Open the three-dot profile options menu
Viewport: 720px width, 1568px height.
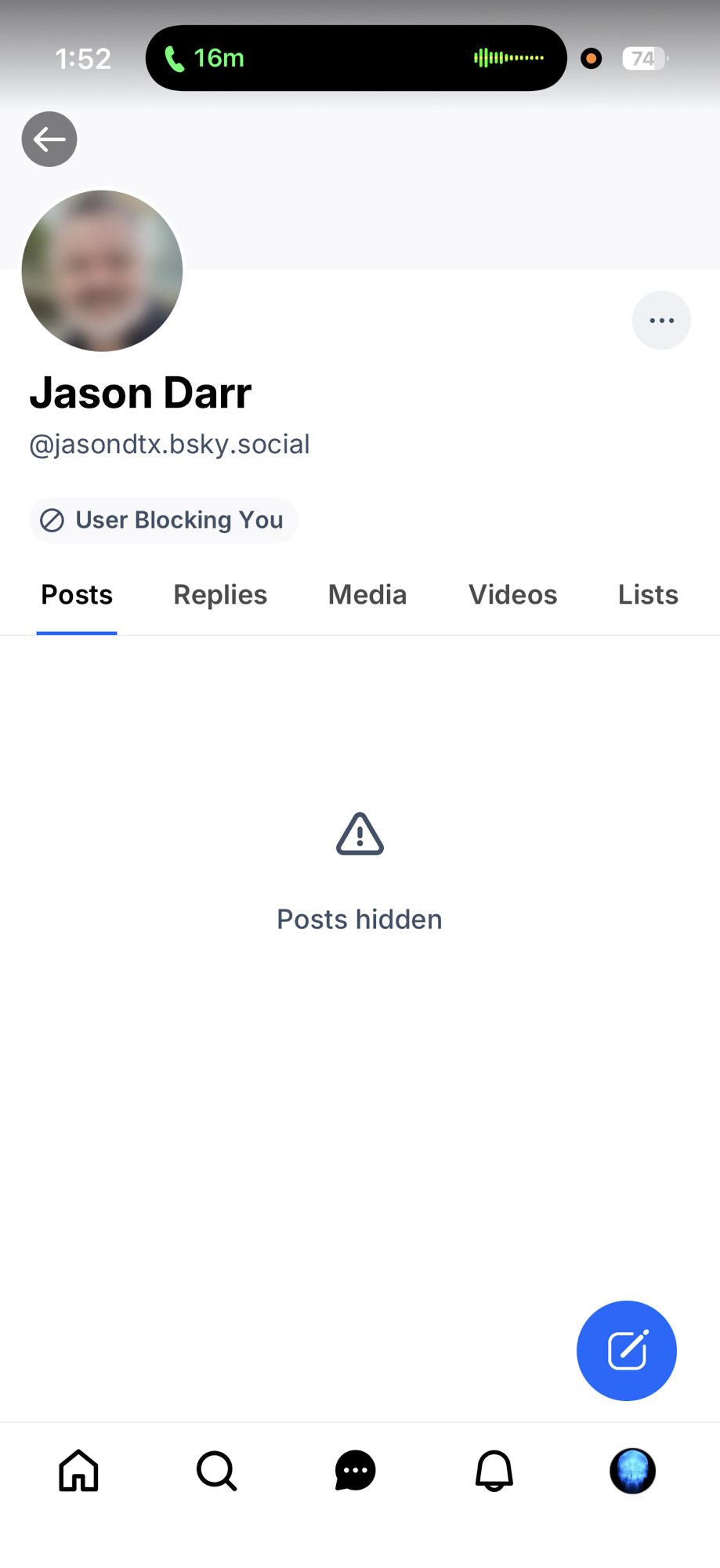pyautogui.click(x=661, y=321)
